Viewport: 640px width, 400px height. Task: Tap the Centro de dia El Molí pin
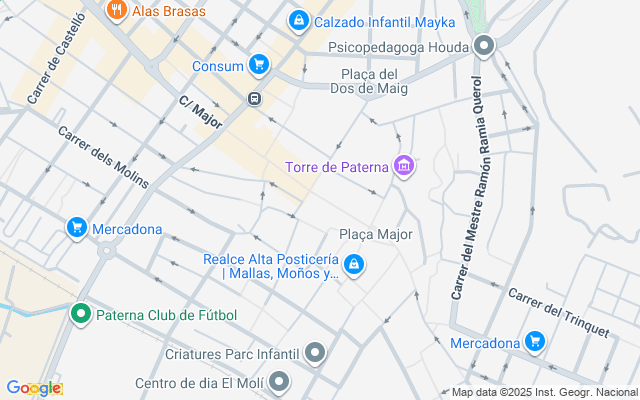tap(279, 381)
